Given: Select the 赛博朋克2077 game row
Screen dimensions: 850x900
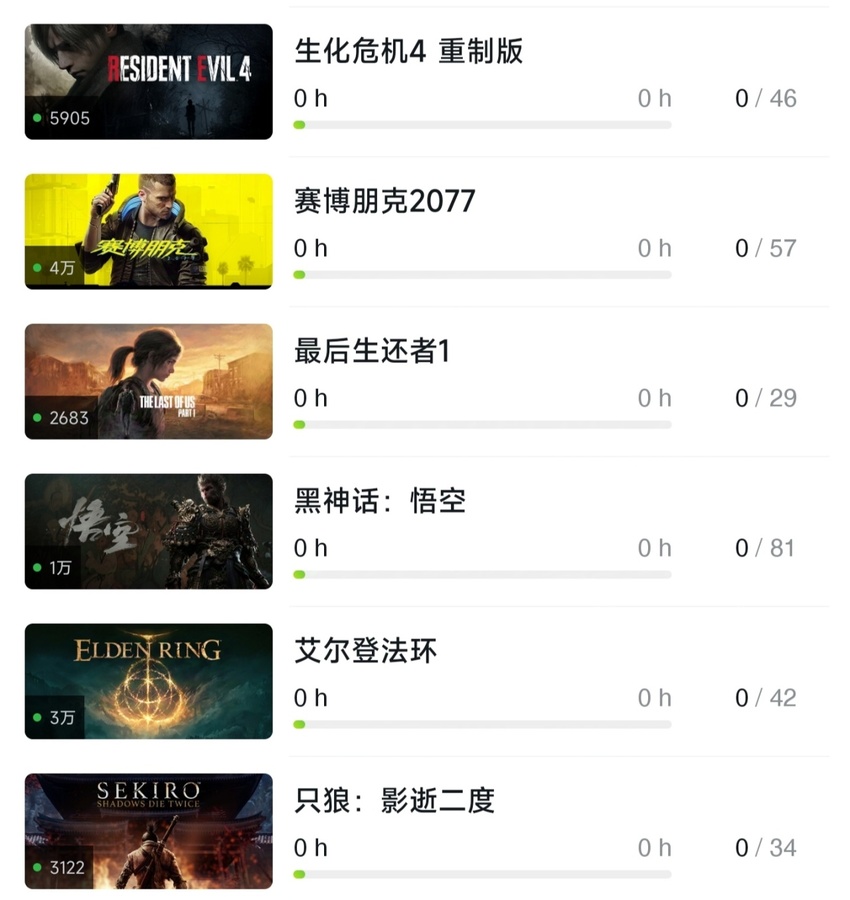Looking at the screenshot, I should click(x=385, y=201).
